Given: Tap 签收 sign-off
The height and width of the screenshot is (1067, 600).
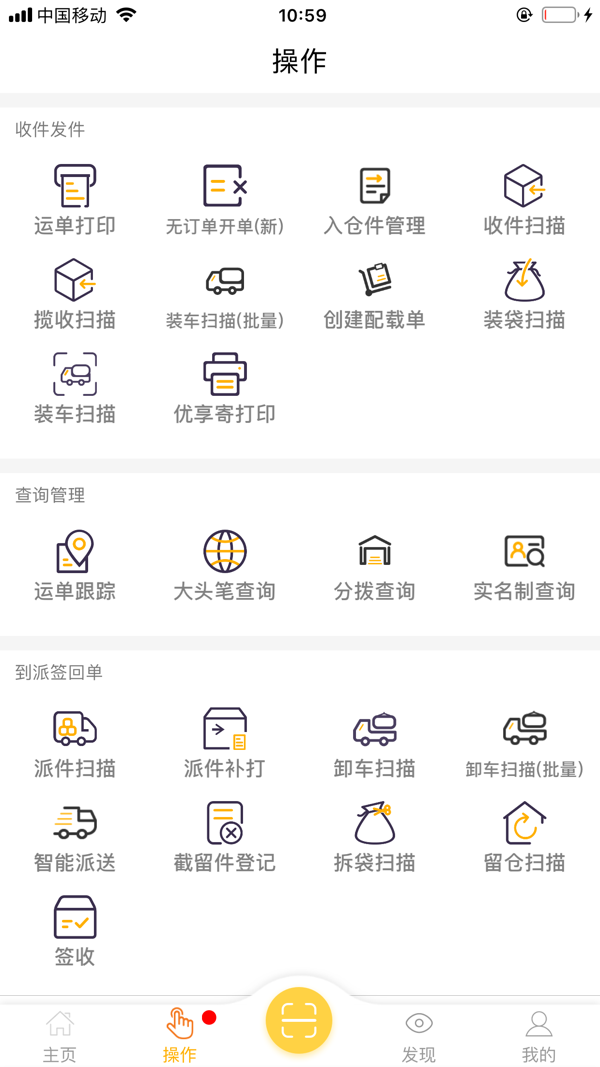Looking at the screenshot, I should pos(75,931).
